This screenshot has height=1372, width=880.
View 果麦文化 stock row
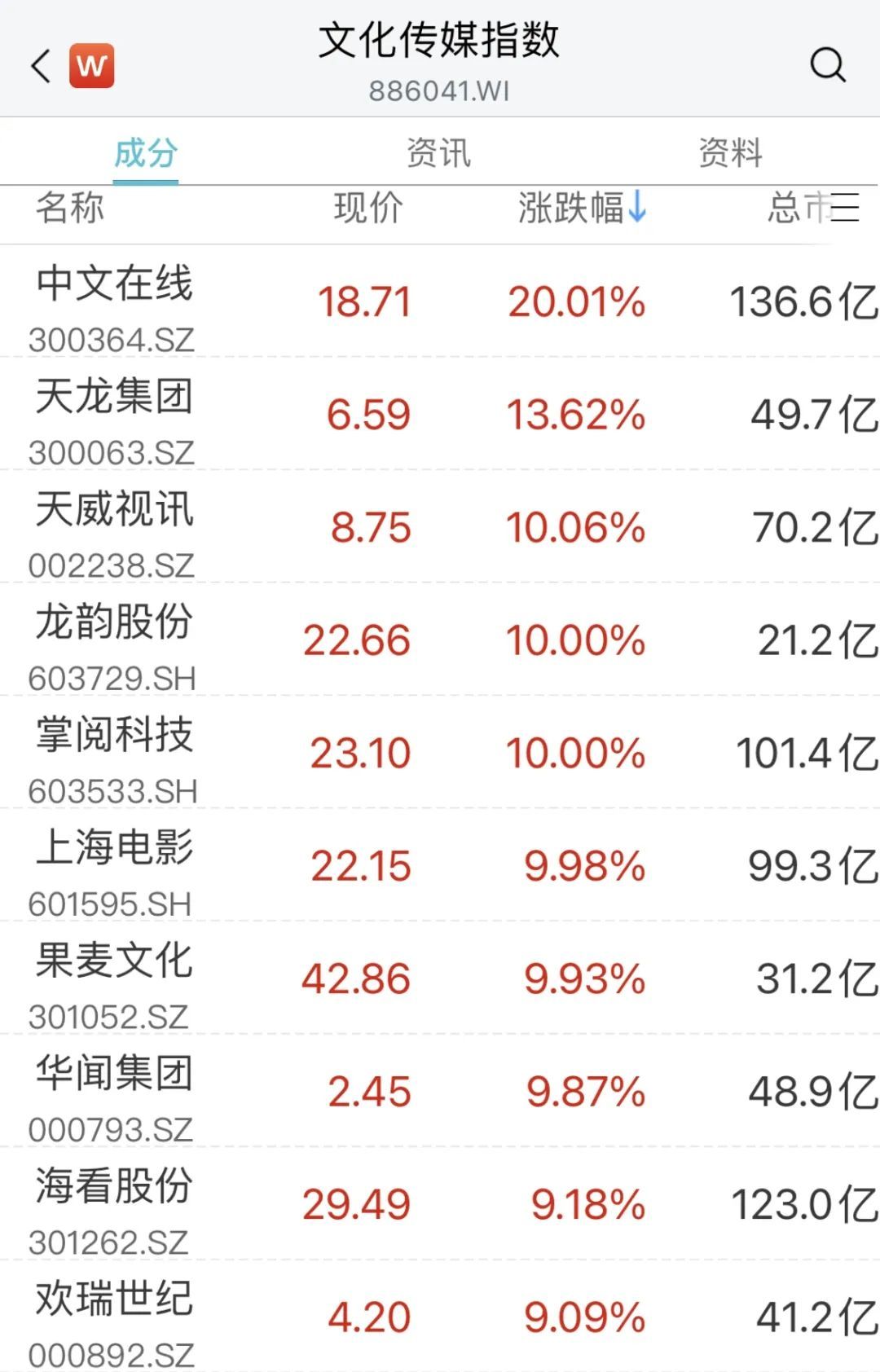tap(114, 978)
